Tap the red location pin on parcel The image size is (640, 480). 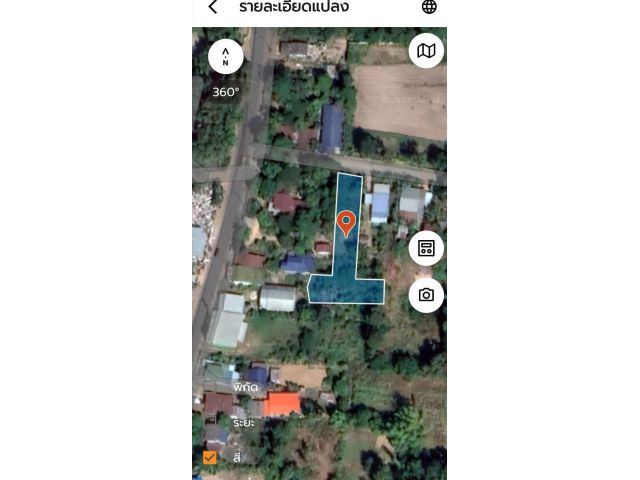click(346, 222)
